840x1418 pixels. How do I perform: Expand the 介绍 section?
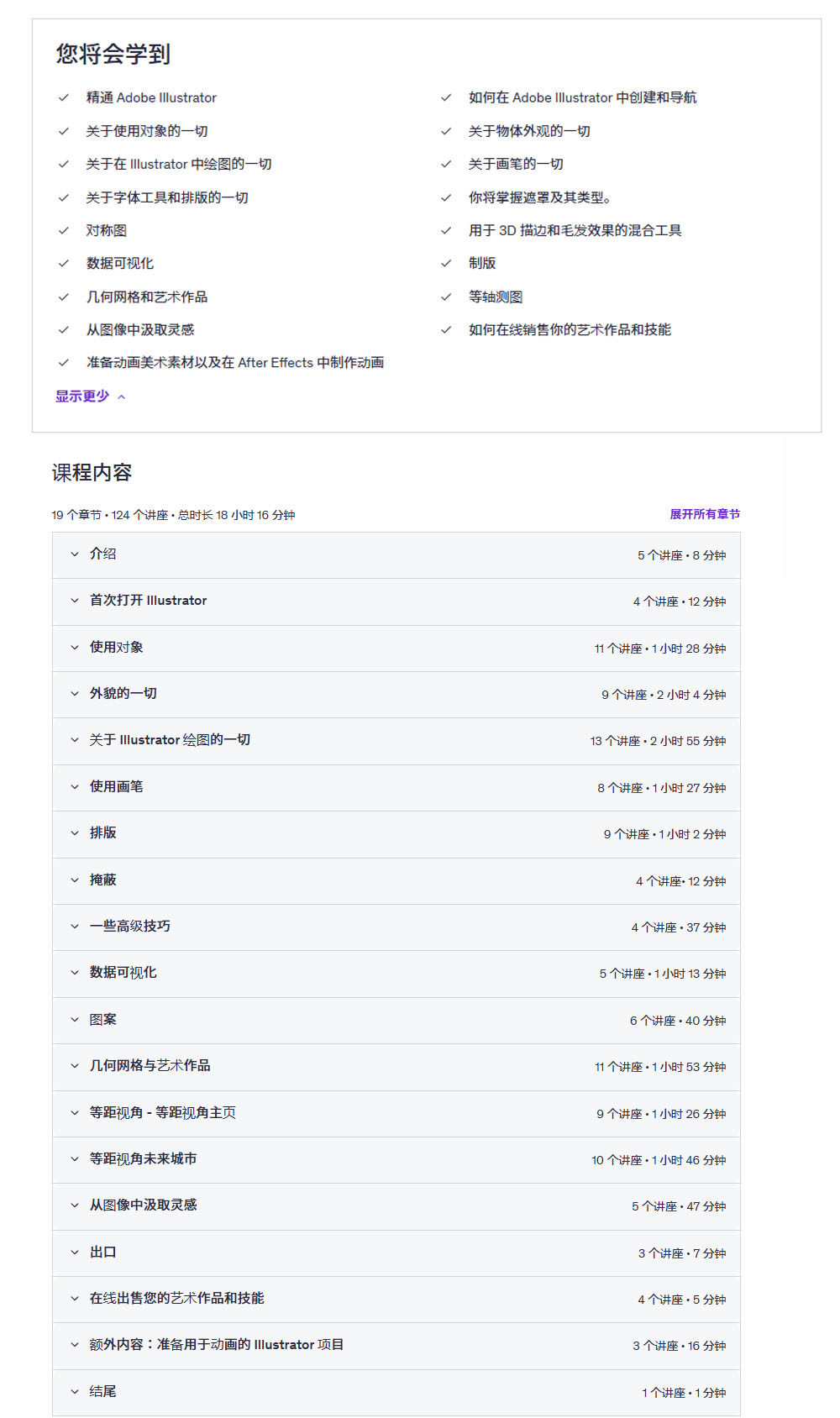(x=396, y=555)
